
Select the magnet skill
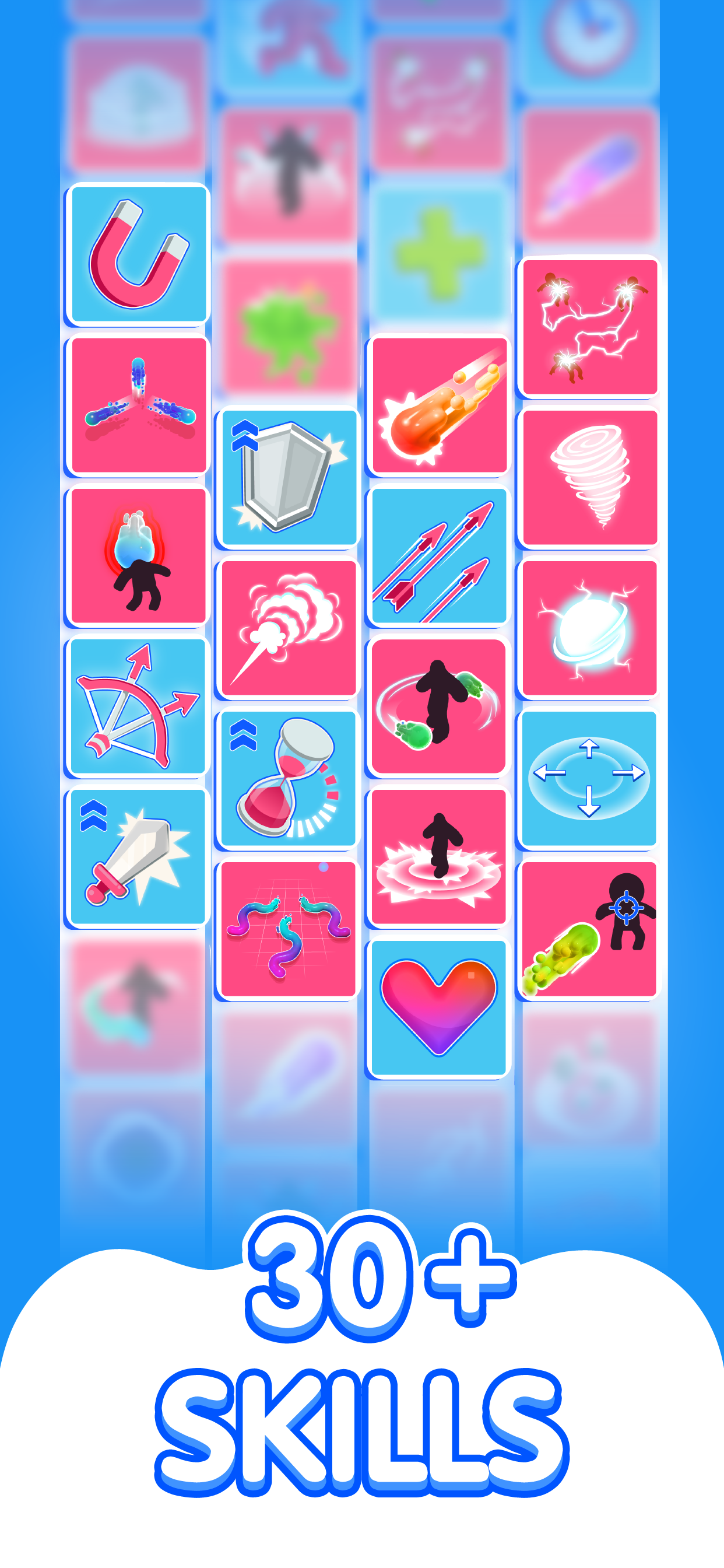pos(137,256)
